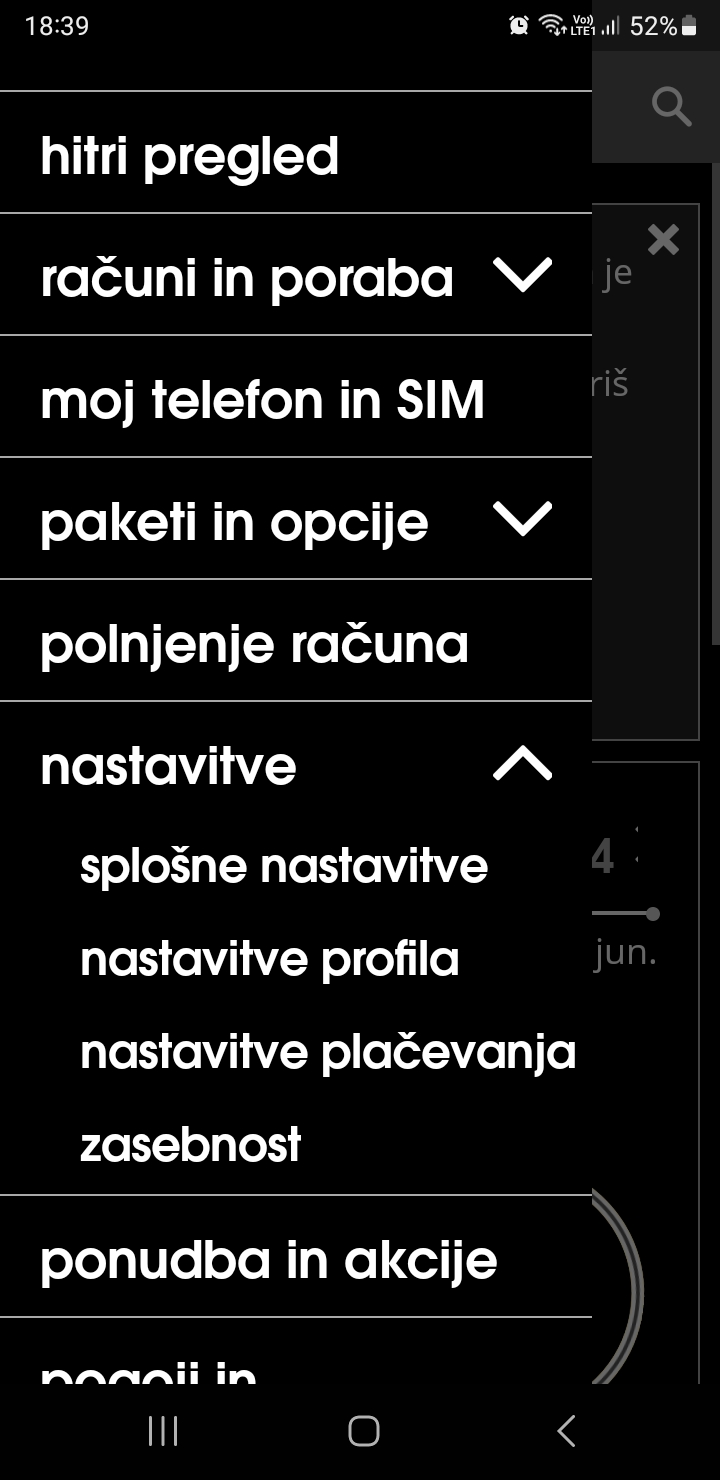The image size is (720, 1480).
Task: Go to nastavitve plačevanja
Action: click(328, 1053)
